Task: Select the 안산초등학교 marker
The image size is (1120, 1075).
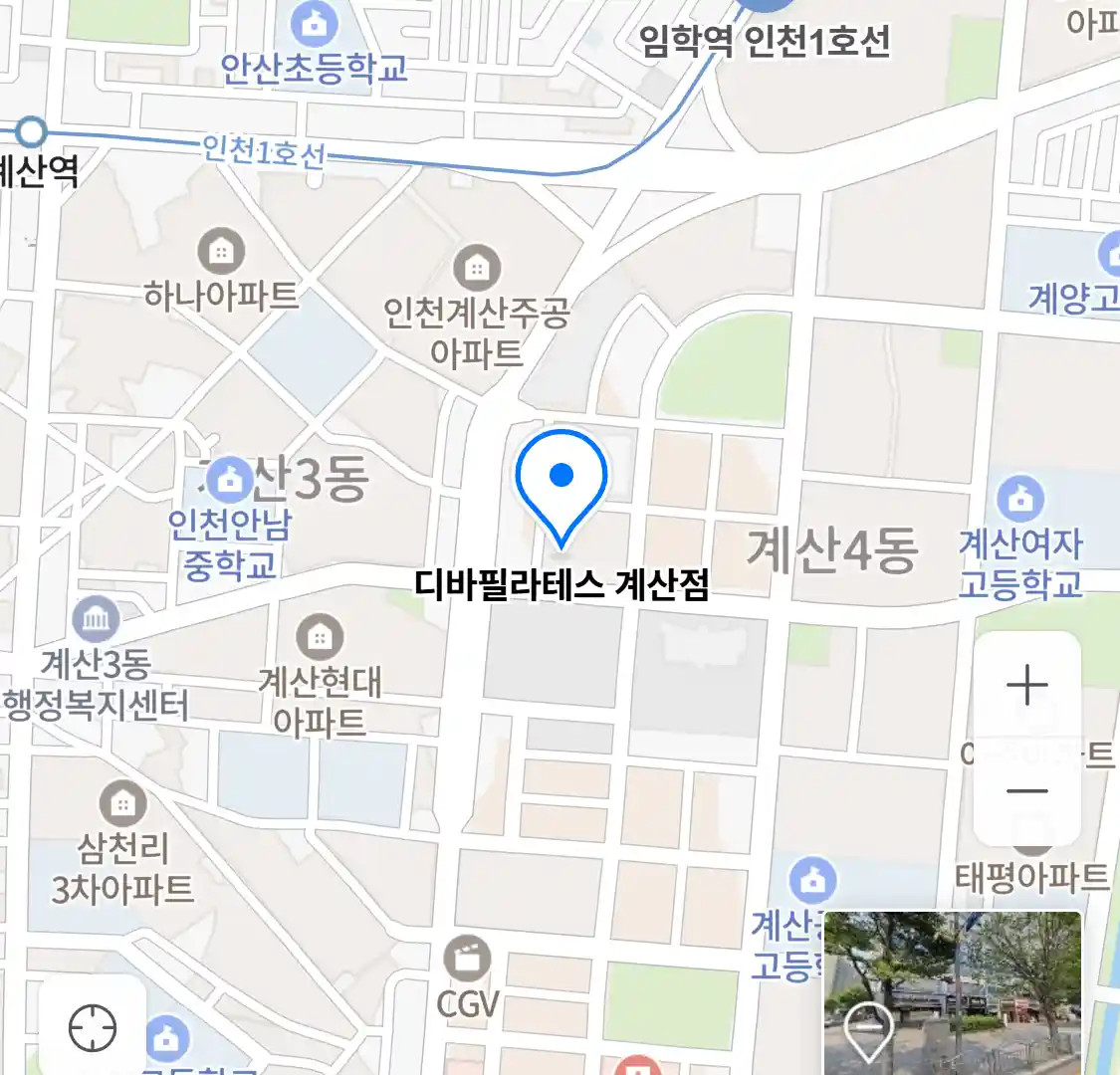Action: click(314, 24)
